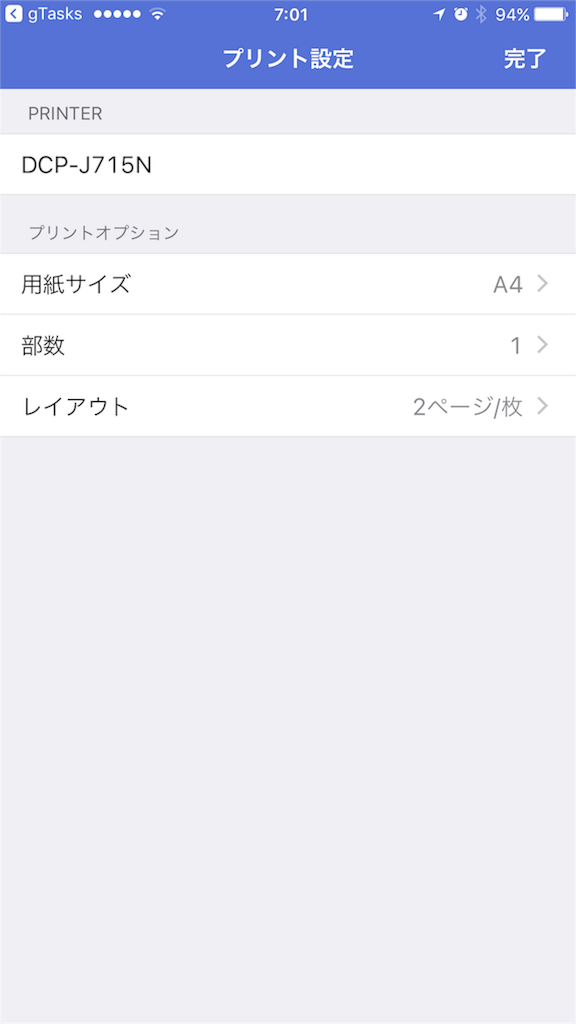Open the レイアウト layout setting
The width and height of the screenshot is (576, 1024).
click(x=288, y=406)
